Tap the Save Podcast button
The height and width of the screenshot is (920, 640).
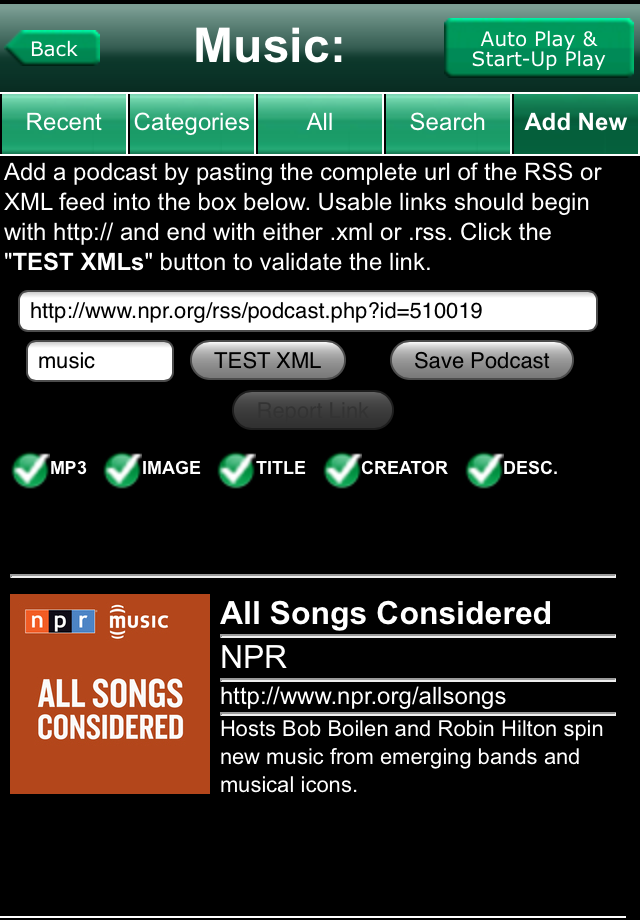click(482, 361)
